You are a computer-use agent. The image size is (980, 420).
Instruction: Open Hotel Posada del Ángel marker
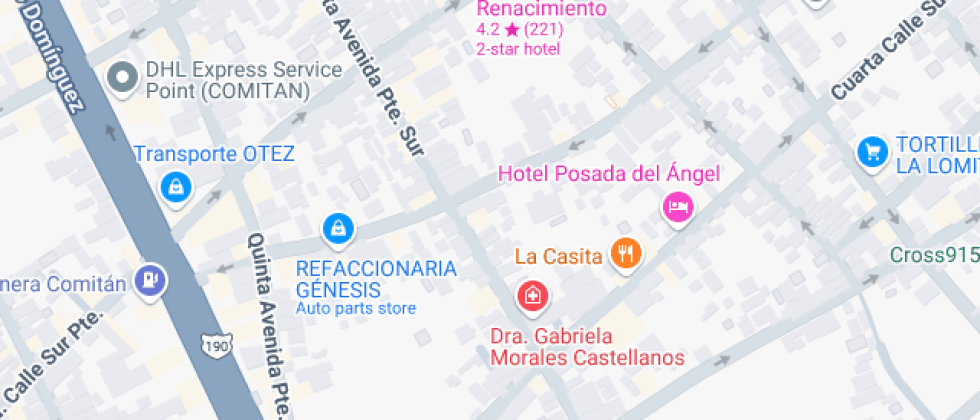click(x=679, y=207)
